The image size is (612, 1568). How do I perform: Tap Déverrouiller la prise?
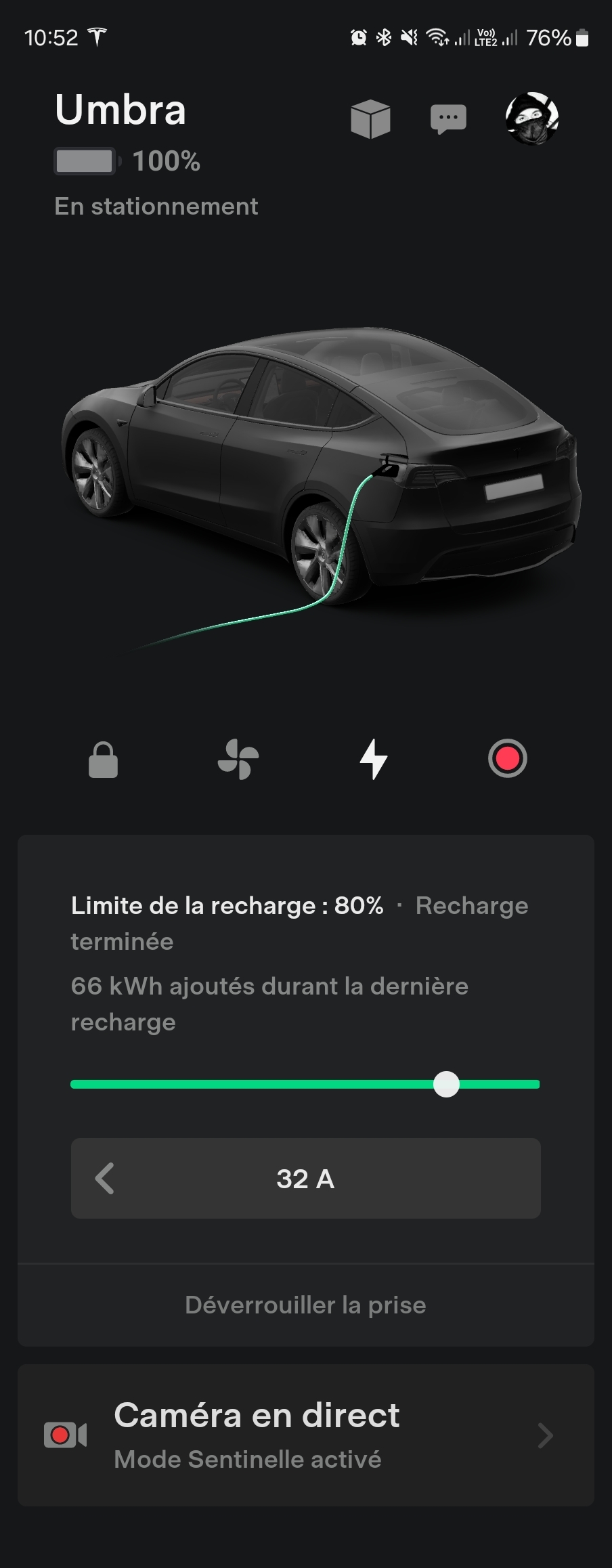pos(305,1305)
